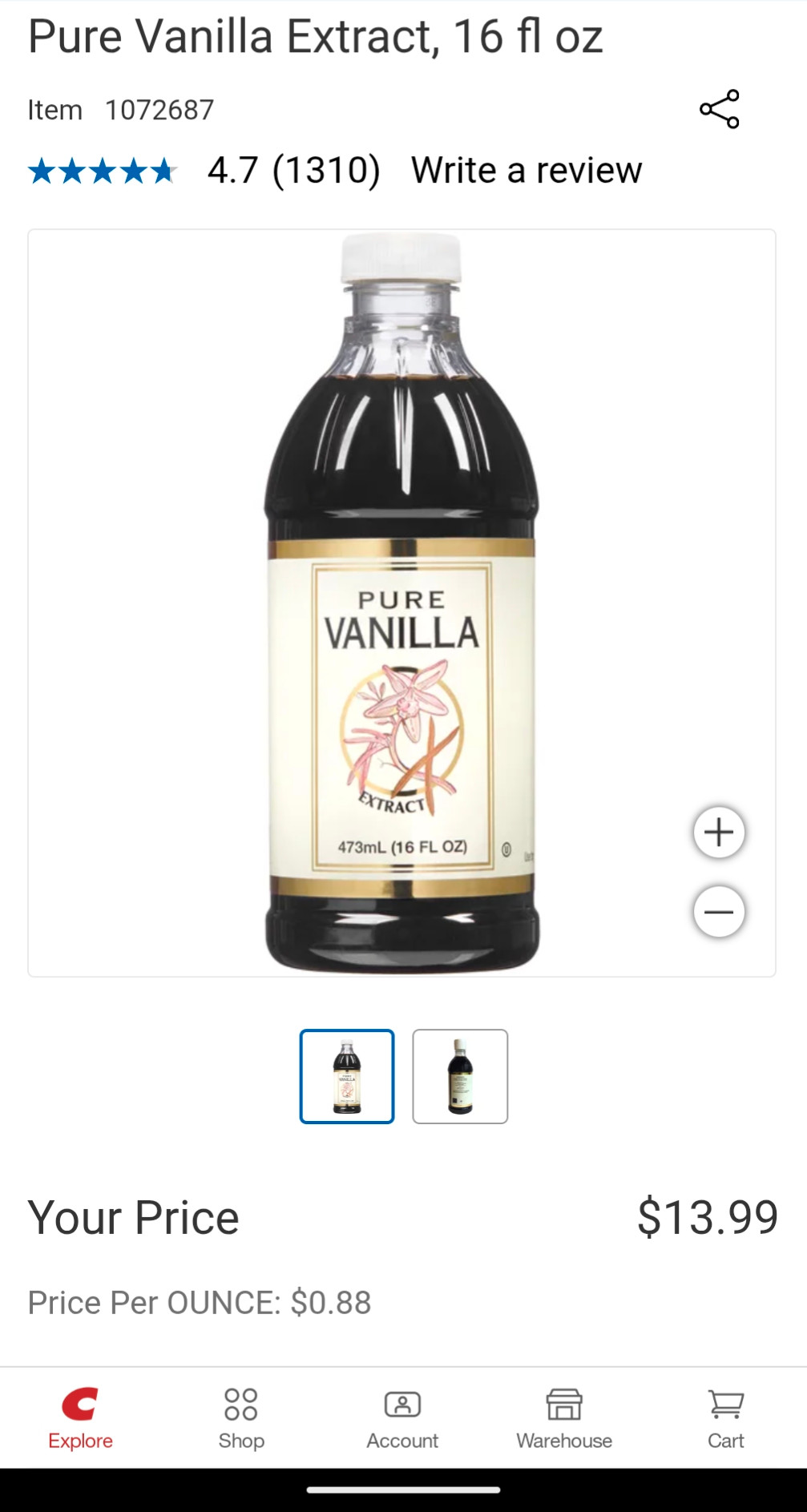Image resolution: width=807 pixels, height=1512 pixels.
Task: Select the first bottle front thumbnail
Action: (347, 1076)
